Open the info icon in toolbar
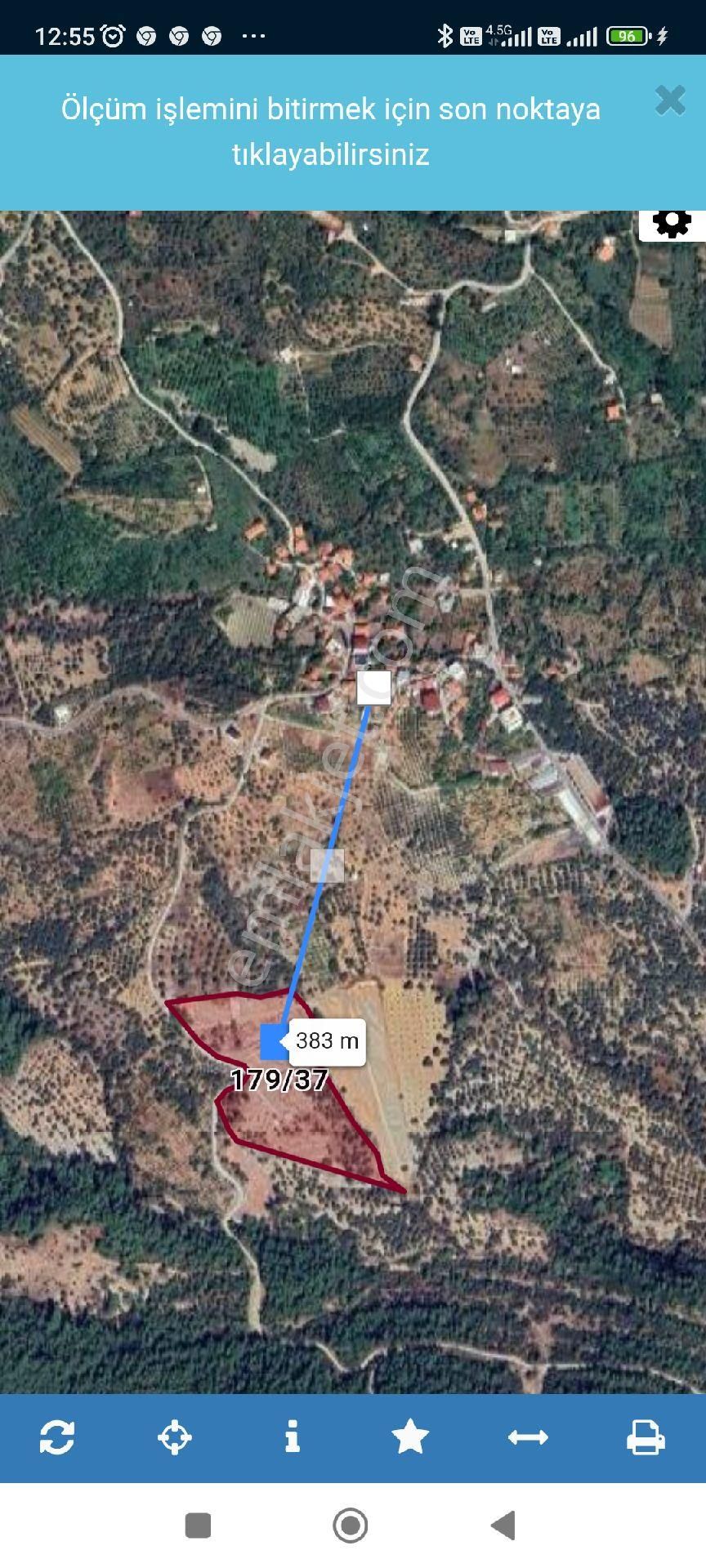Image resolution: width=706 pixels, height=1568 pixels. [293, 1437]
